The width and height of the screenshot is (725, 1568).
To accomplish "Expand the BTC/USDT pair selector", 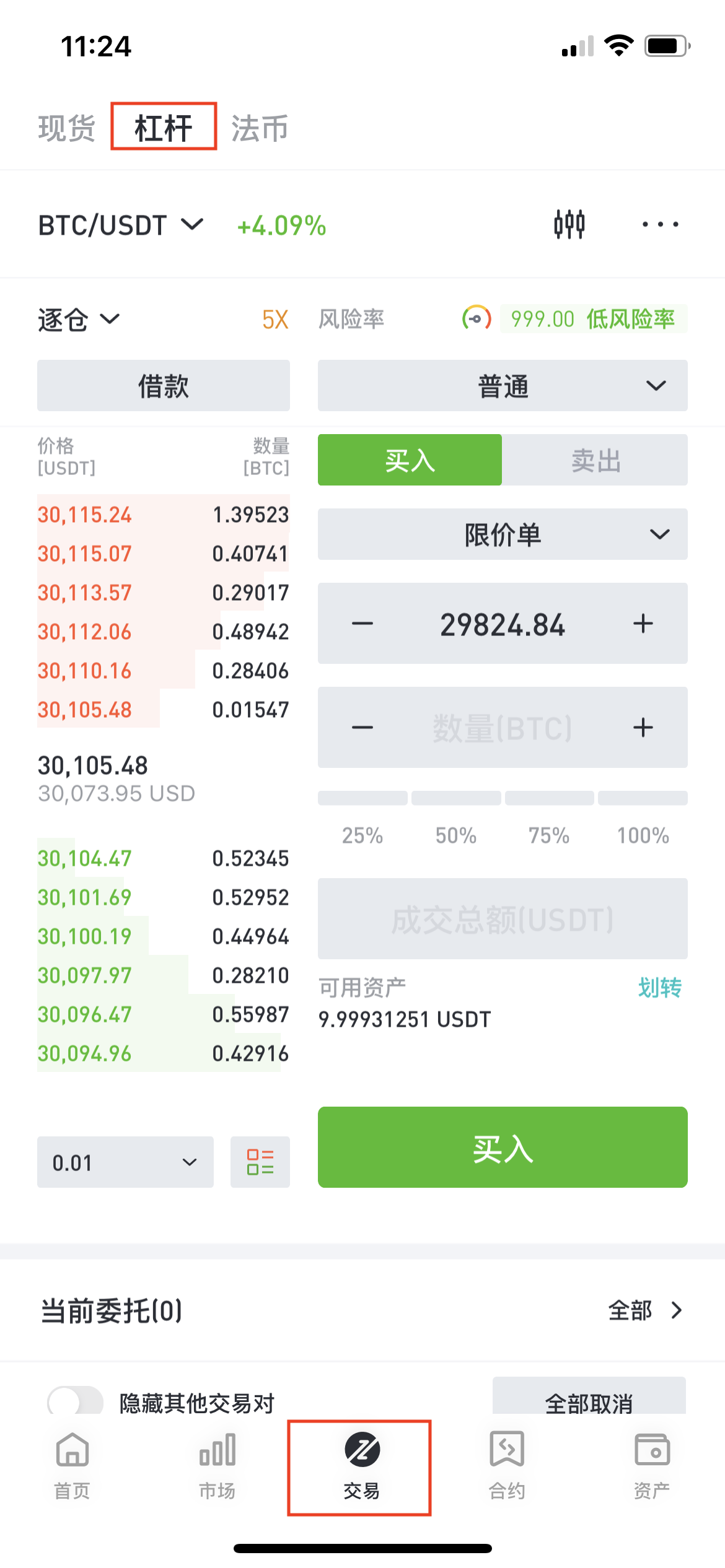I will click(121, 225).
